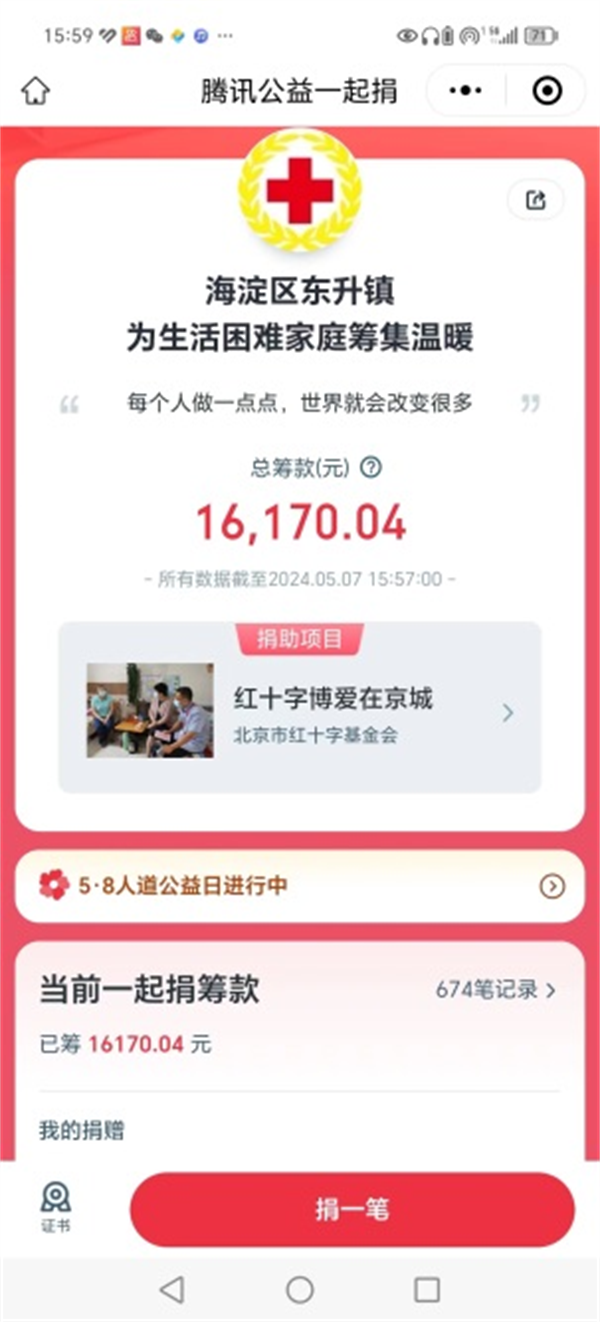Viewport: 600px width, 1322px height.
Task: Open the 总筹款 help question mark
Action: (371, 467)
